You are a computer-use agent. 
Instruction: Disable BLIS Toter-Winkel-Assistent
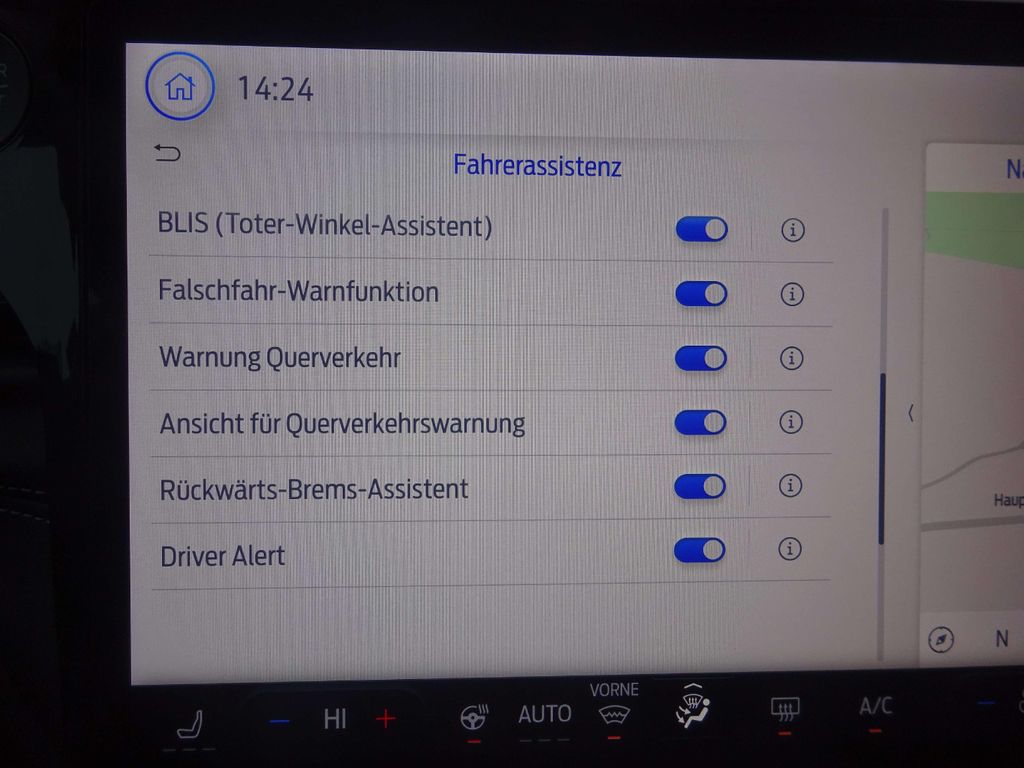click(x=701, y=229)
